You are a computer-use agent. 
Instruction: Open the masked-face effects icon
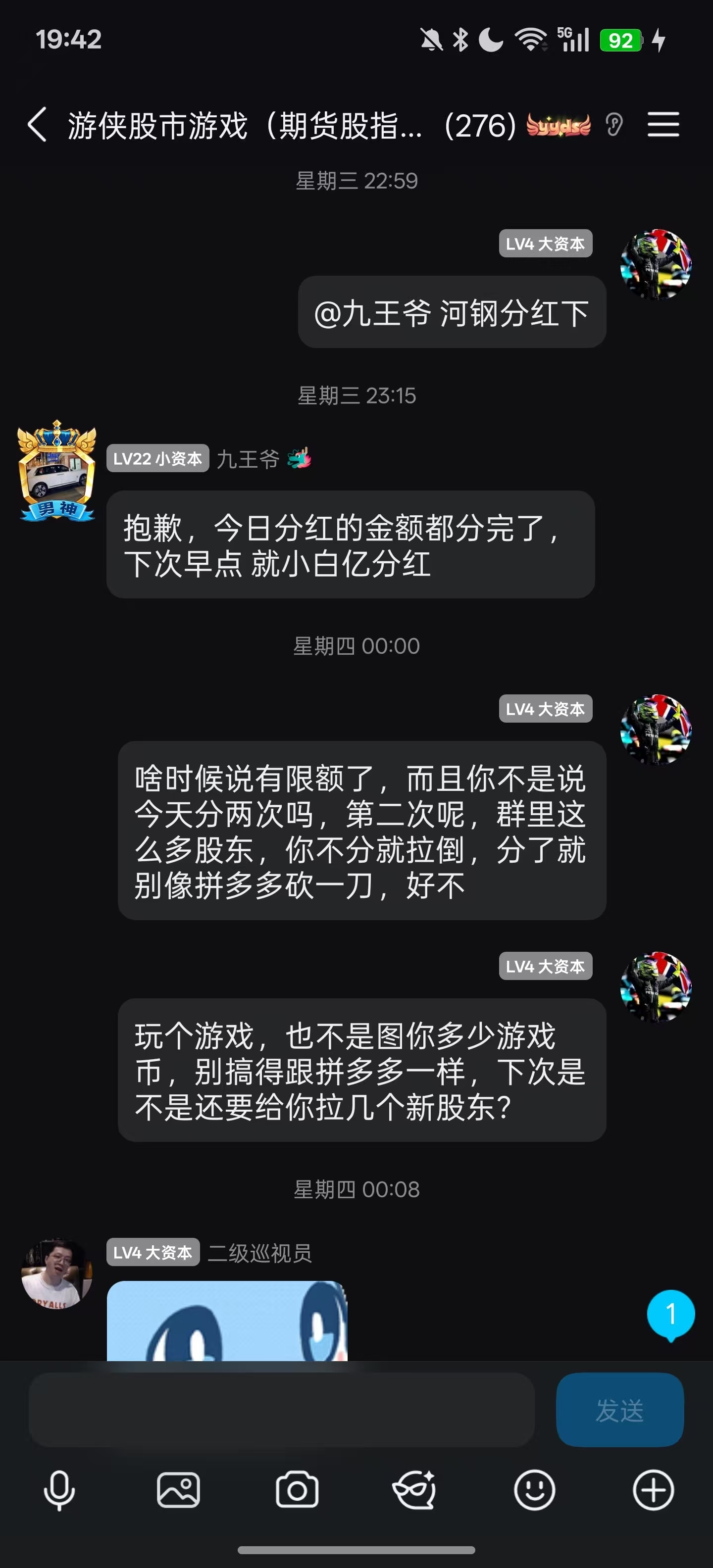click(414, 1491)
